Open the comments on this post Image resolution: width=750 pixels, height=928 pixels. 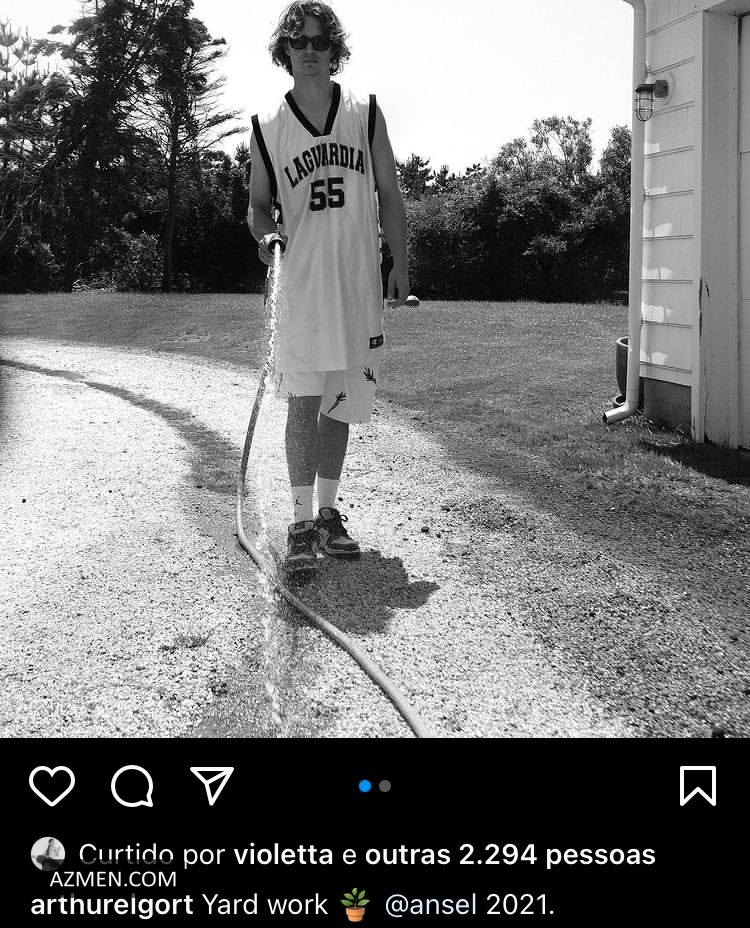[x=132, y=786]
